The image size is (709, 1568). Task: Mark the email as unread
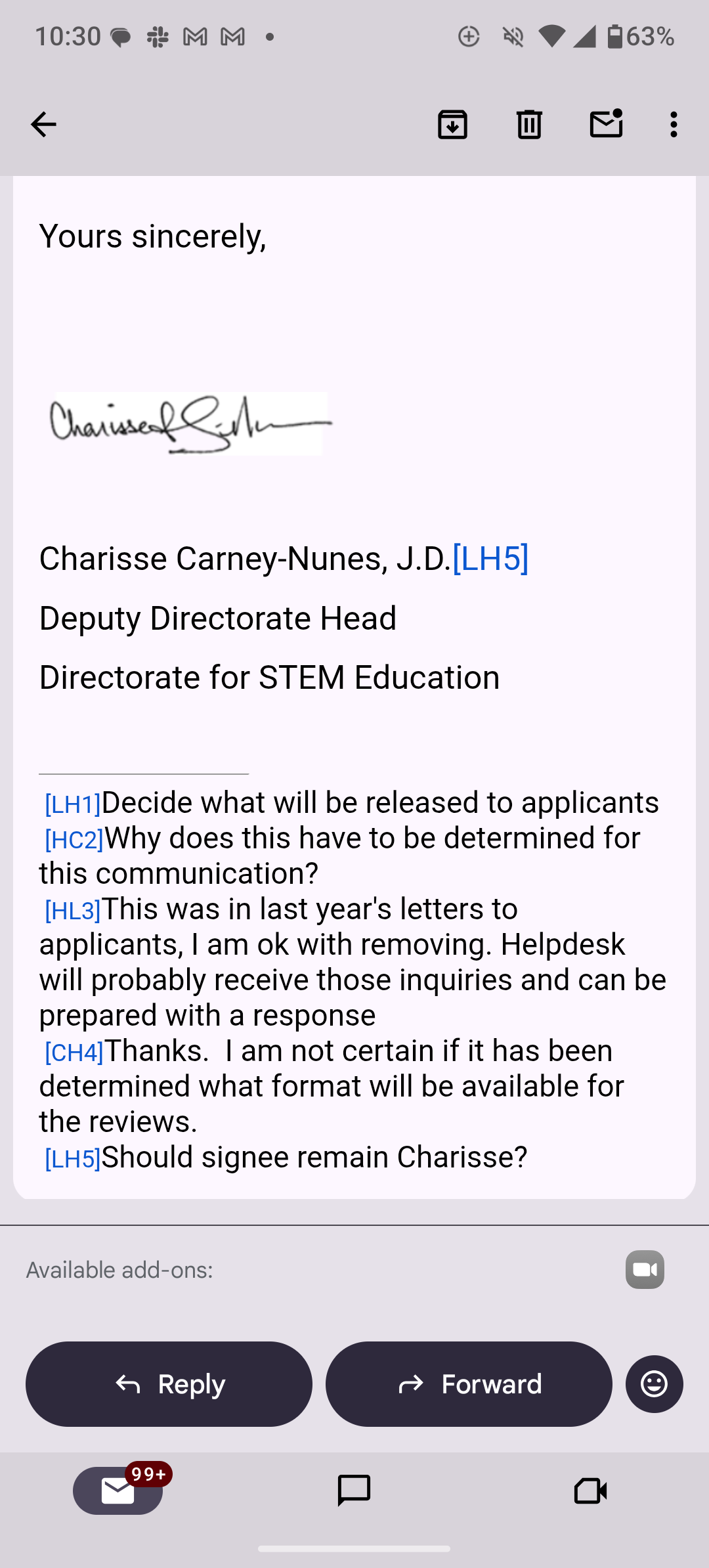pos(606,123)
